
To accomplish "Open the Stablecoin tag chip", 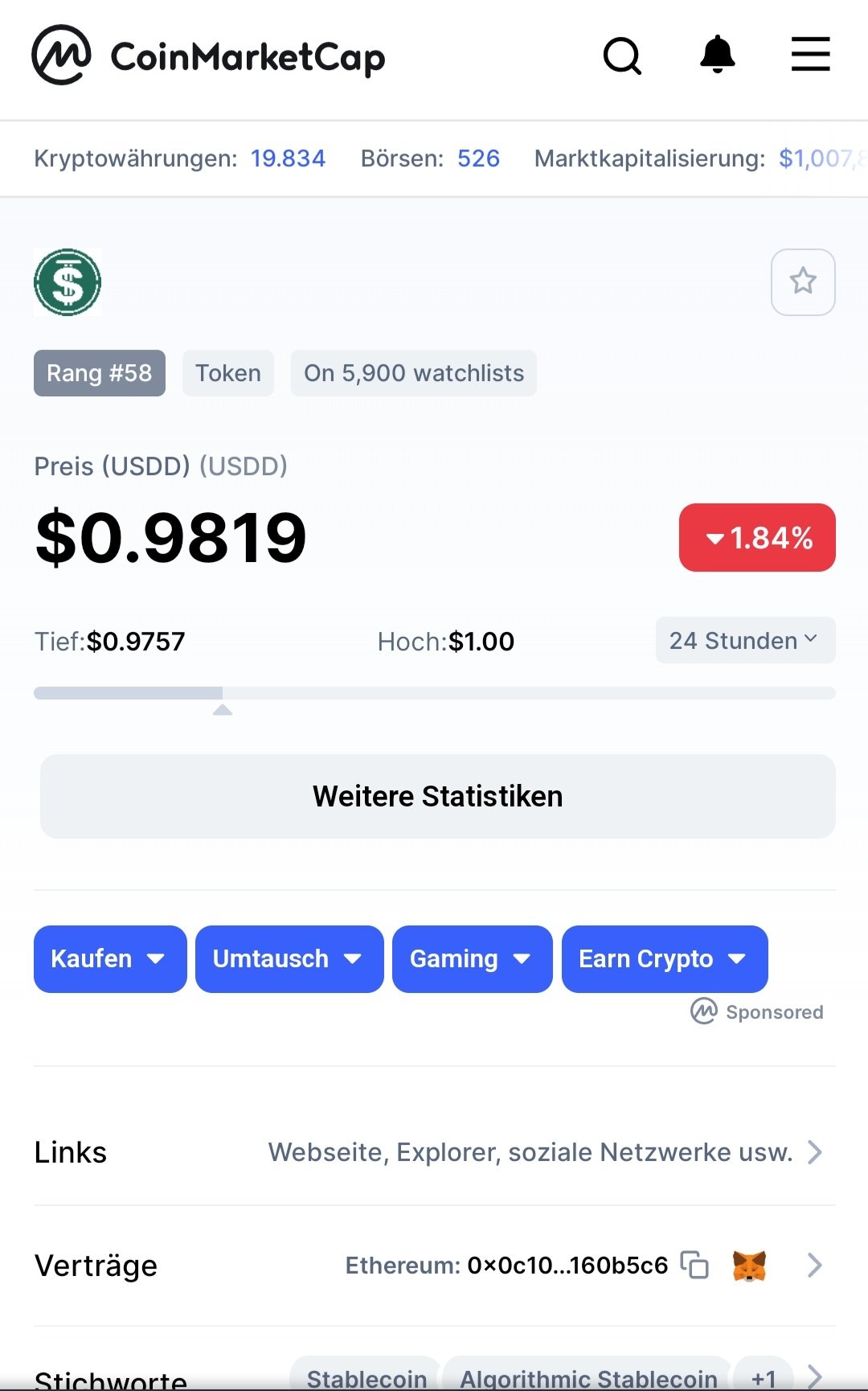I will tap(366, 1376).
